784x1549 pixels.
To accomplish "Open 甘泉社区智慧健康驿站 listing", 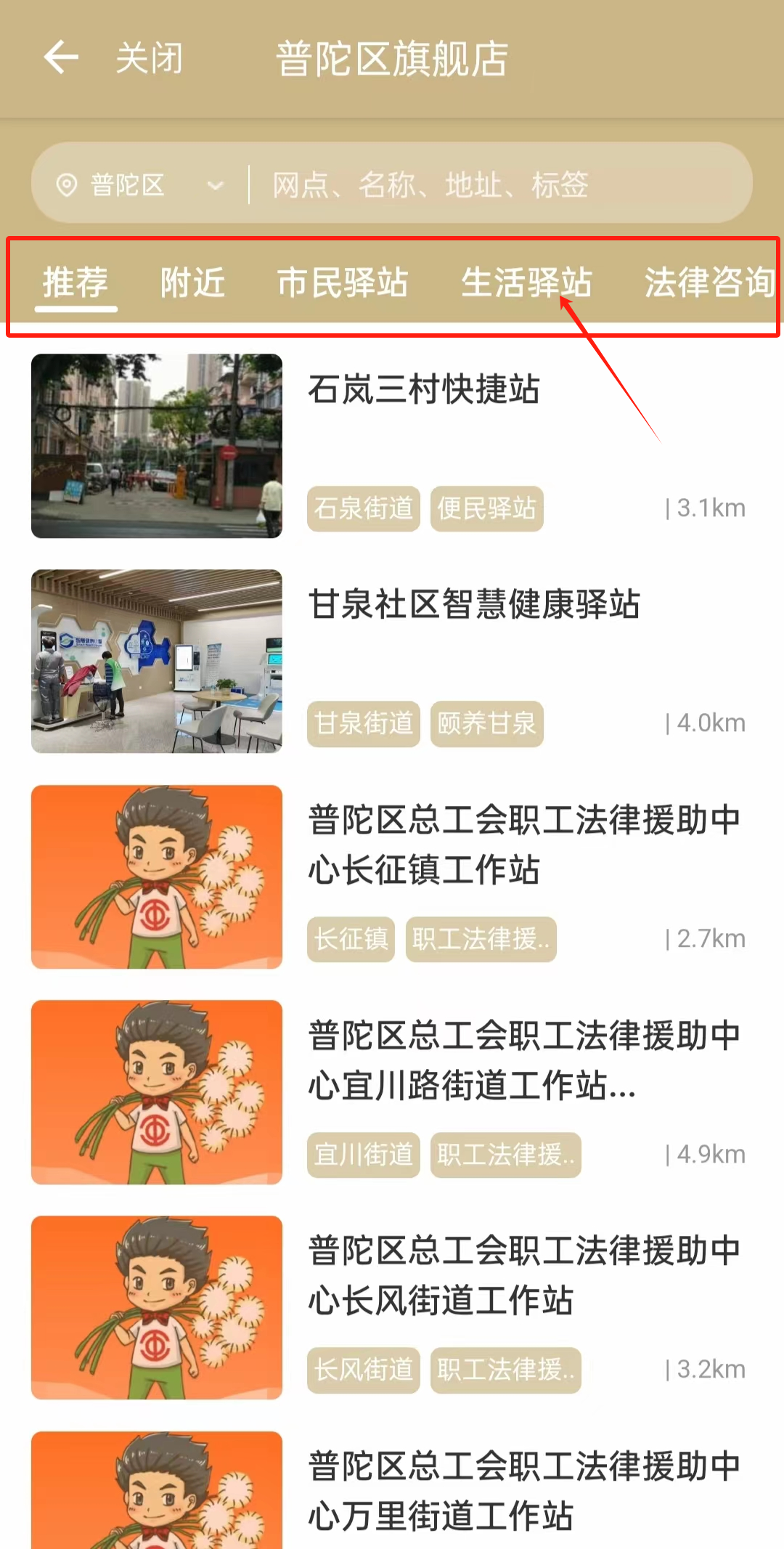I will (474, 604).
